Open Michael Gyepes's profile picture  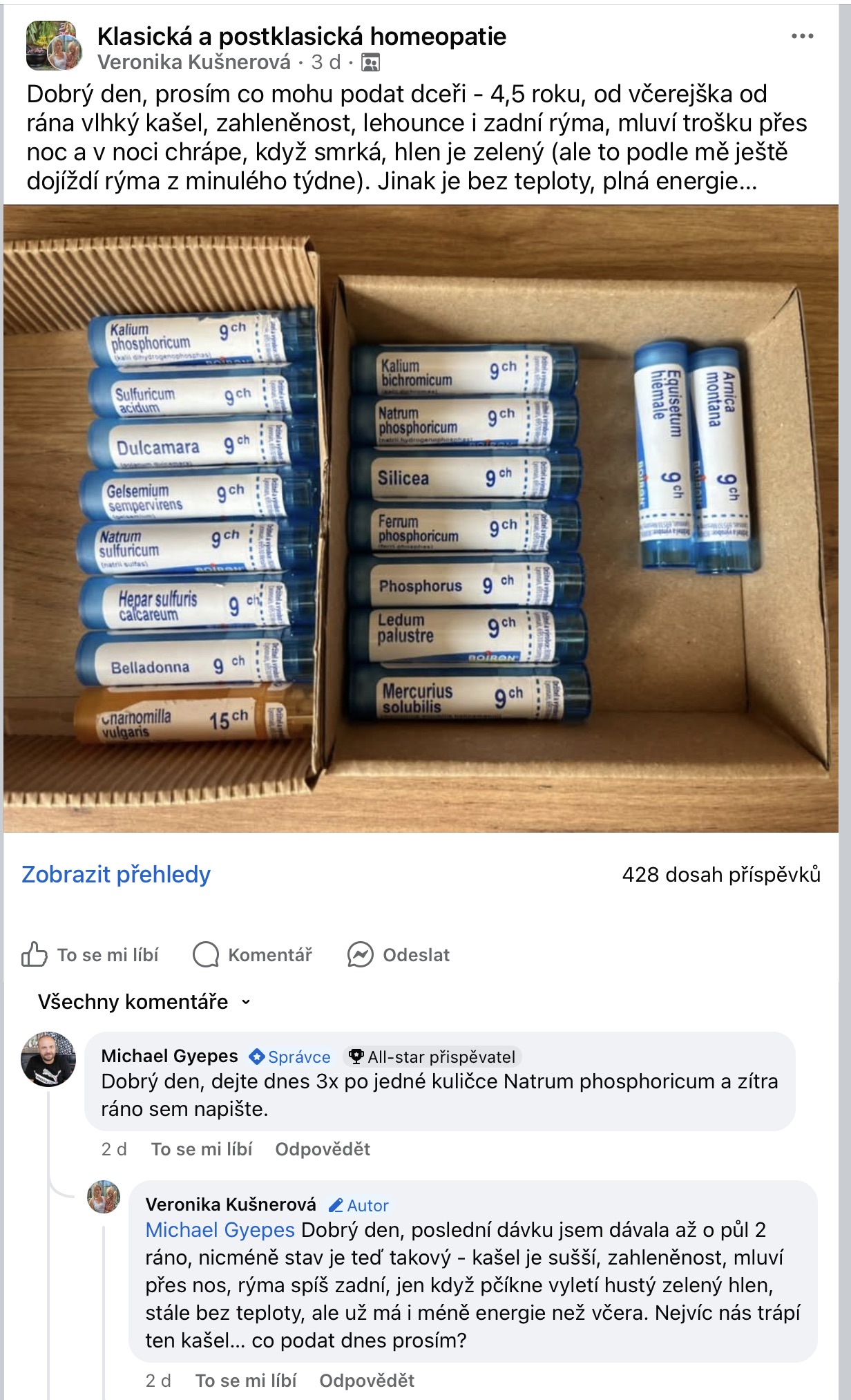click(x=48, y=1059)
